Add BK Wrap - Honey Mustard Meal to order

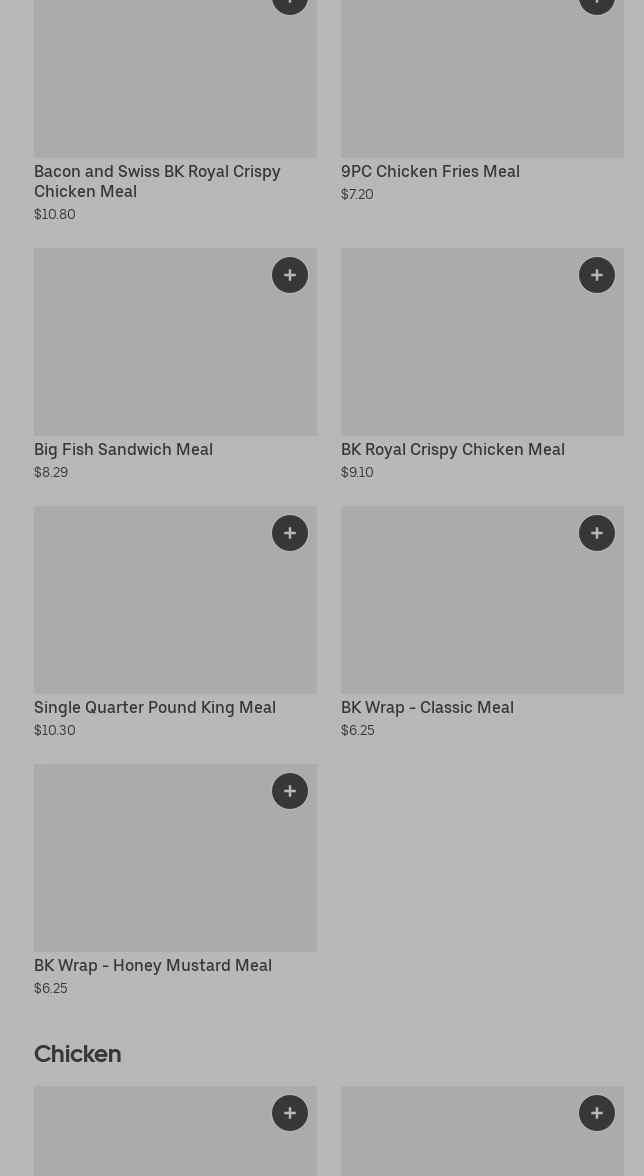tap(290, 791)
